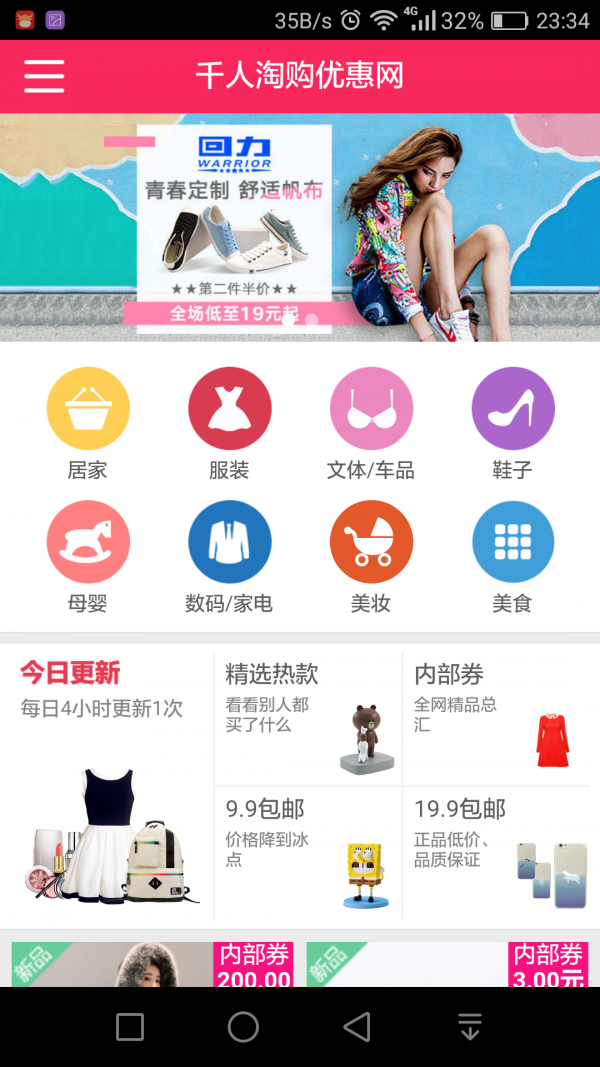Browse the 美食 category
The height and width of the screenshot is (1067, 600).
coord(512,556)
